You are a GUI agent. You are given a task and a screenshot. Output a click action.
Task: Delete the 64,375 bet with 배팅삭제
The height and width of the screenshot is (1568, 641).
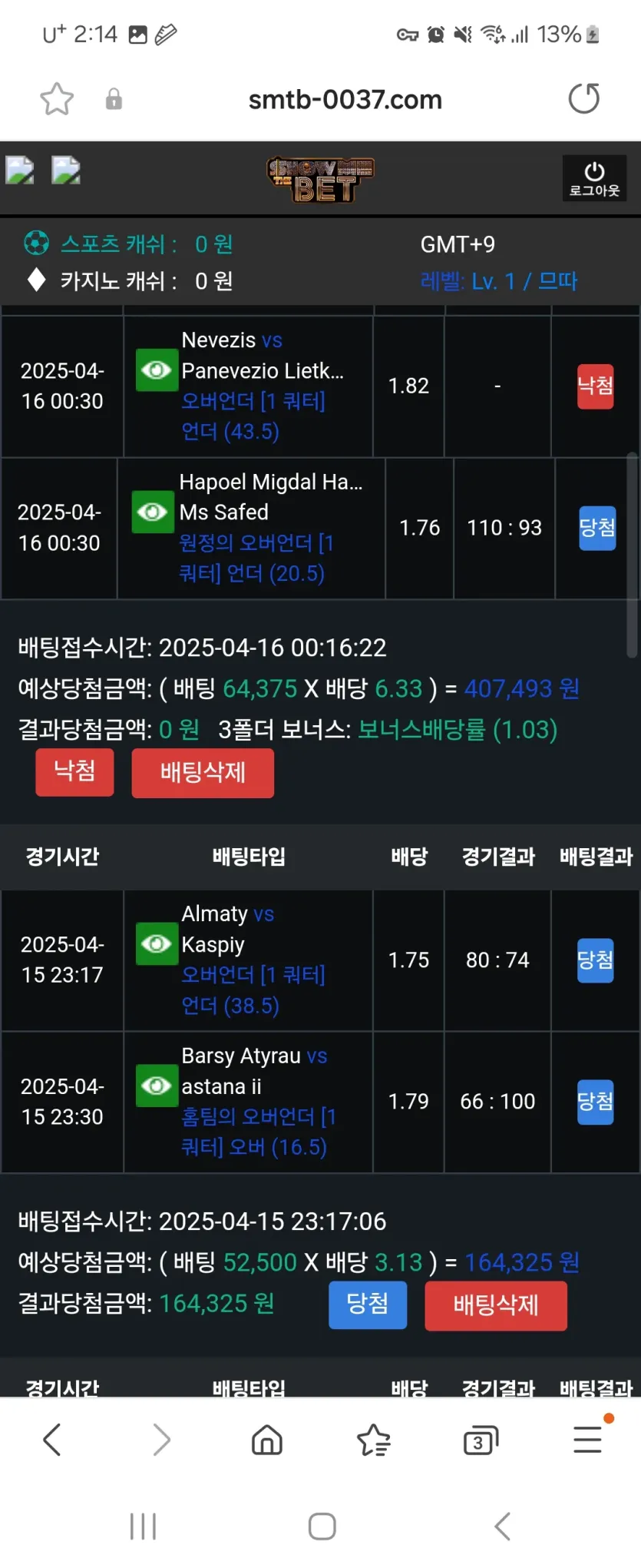click(x=203, y=773)
